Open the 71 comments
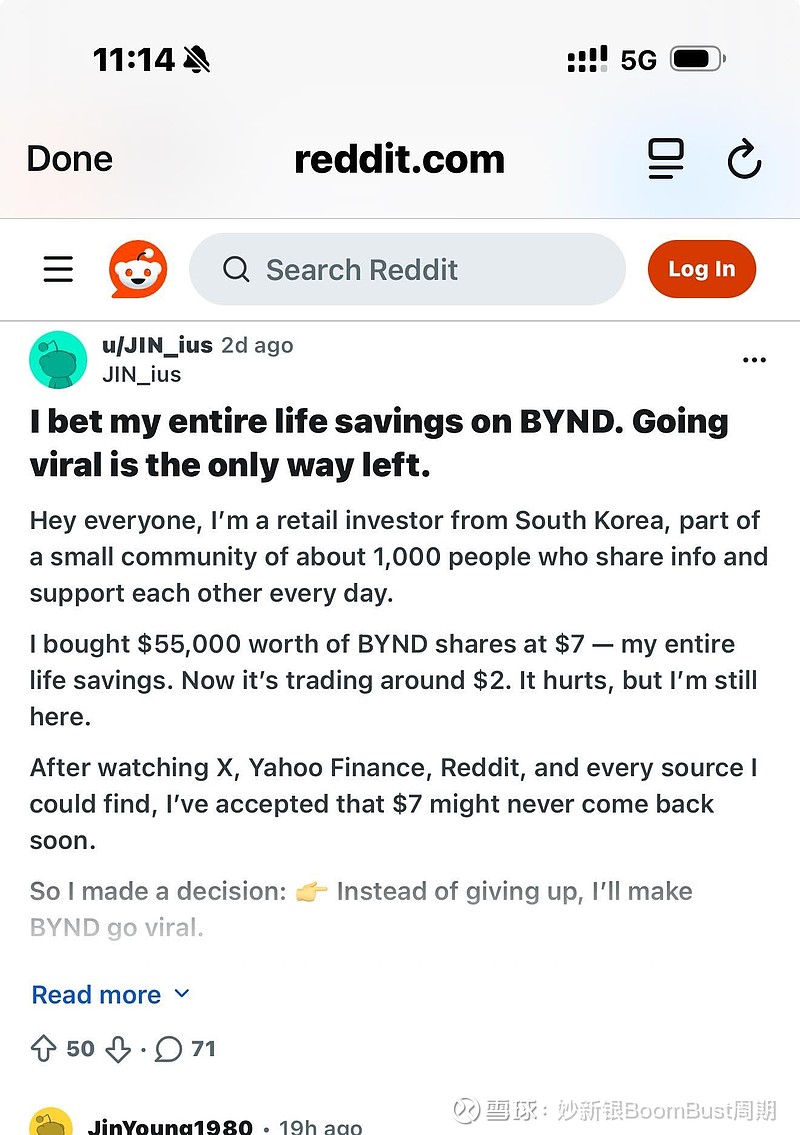 (186, 1049)
